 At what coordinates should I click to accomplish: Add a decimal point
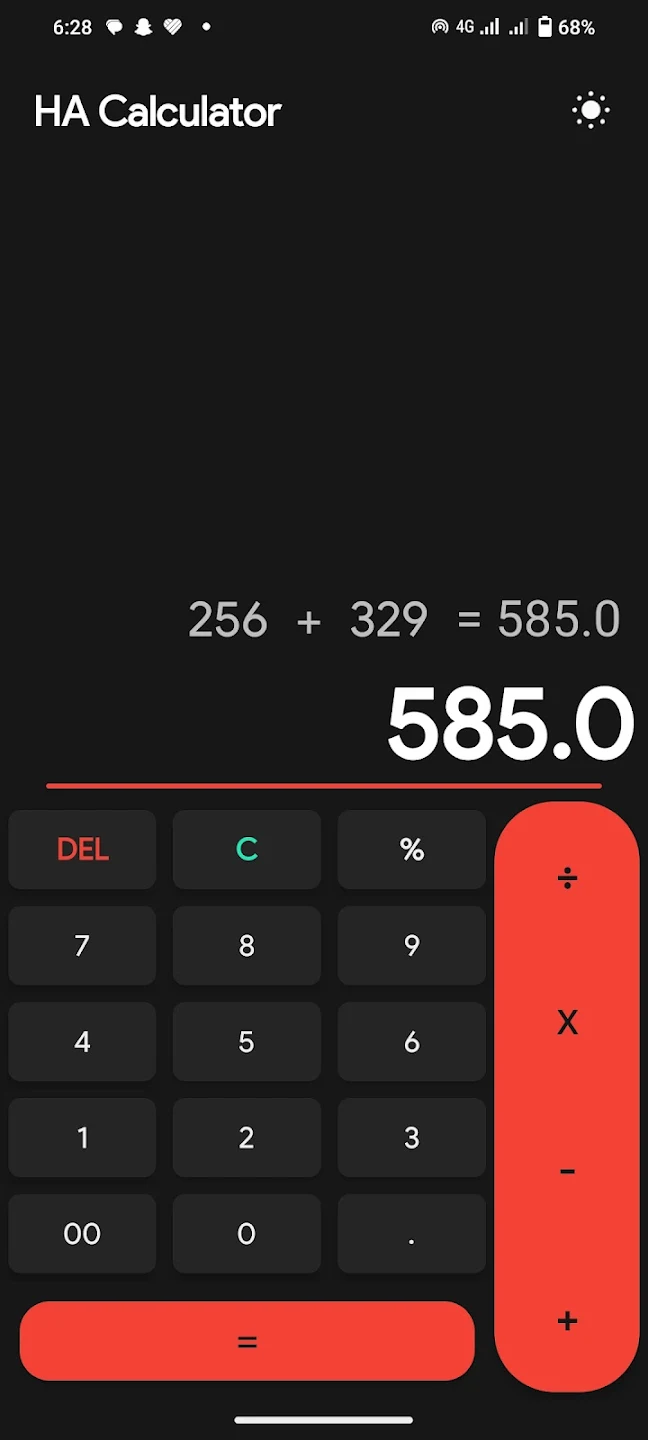pyautogui.click(x=411, y=1234)
